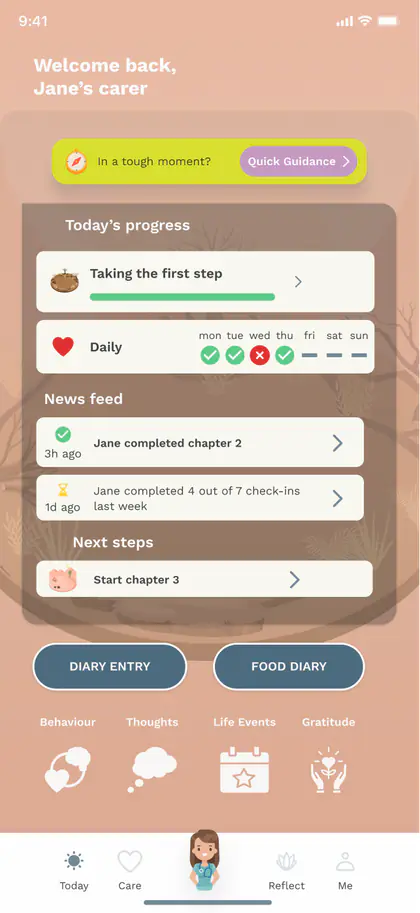Open the 4 out of 7 check-ins update

tap(200, 498)
